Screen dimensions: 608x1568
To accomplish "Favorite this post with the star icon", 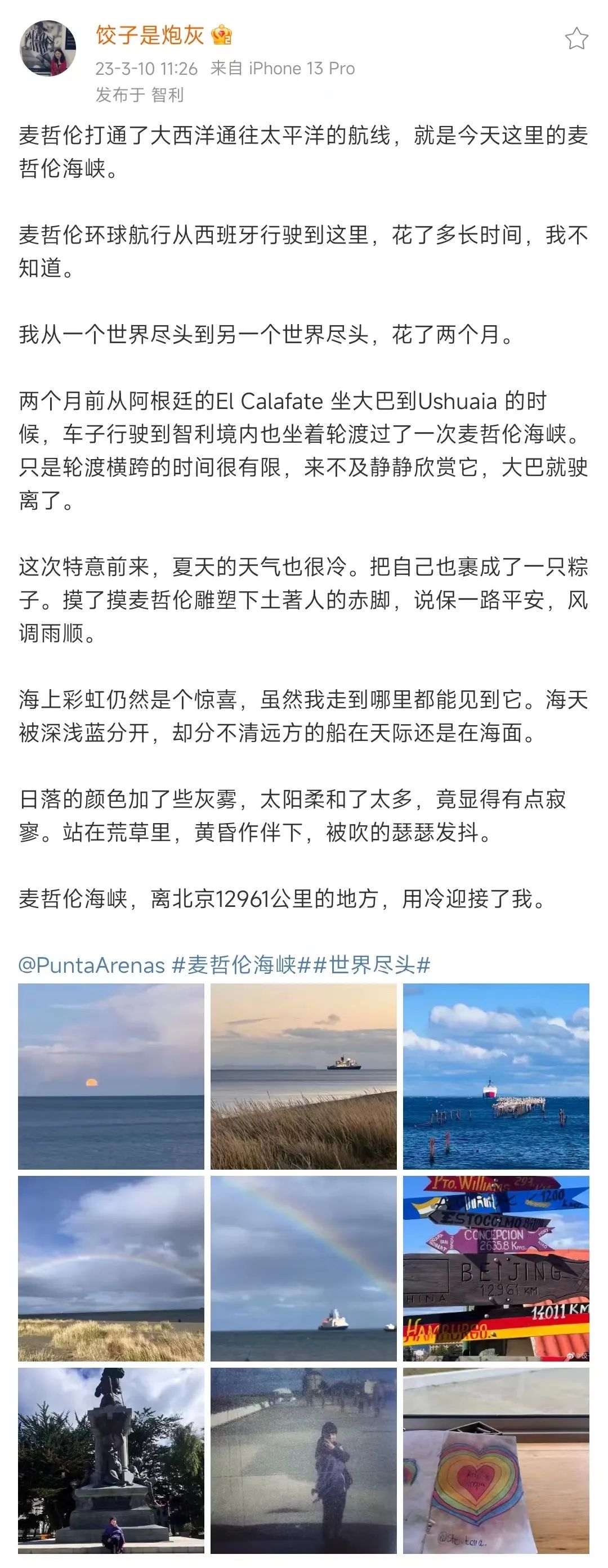I will pos(576,39).
